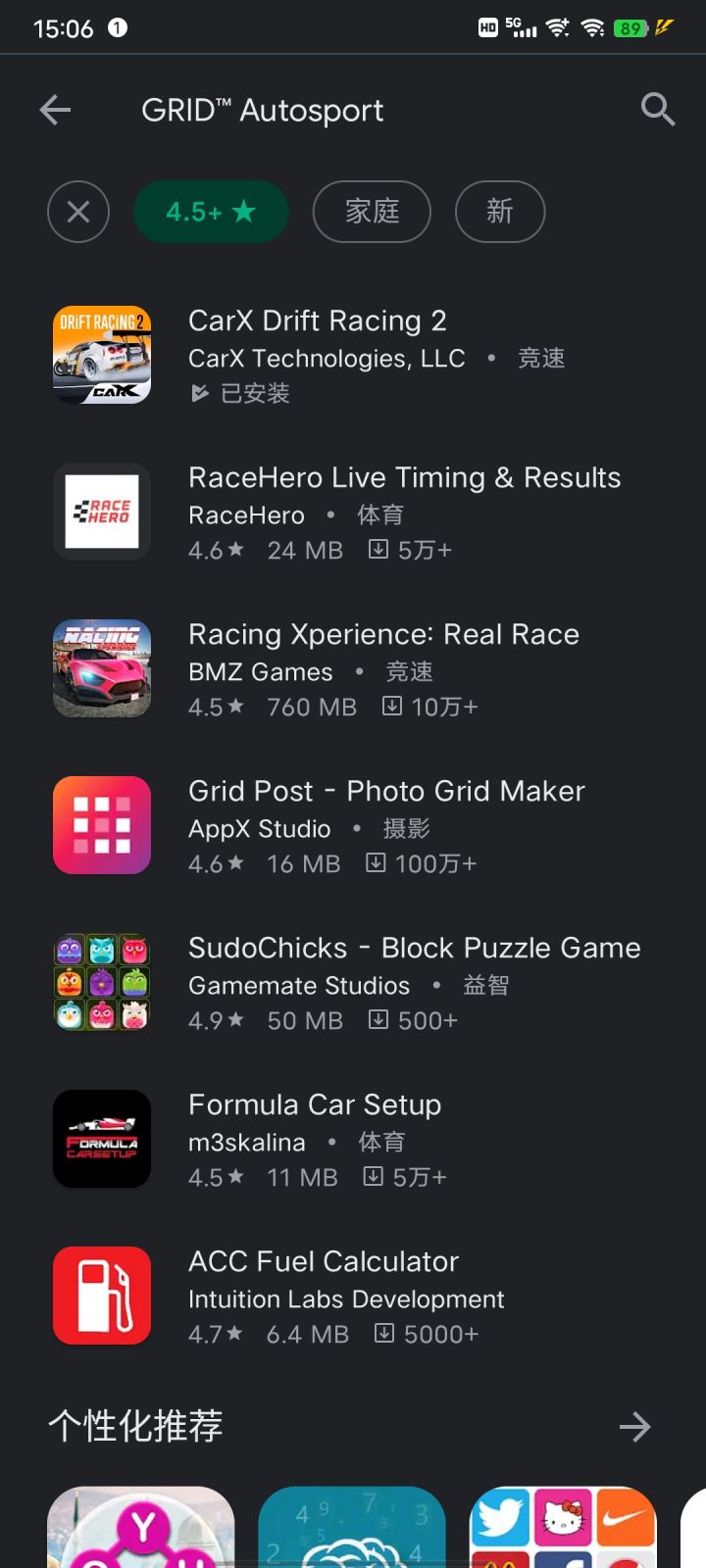Go back using the arrow icon
This screenshot has width=706, height=1568.
pyautogui.click(x=55, y=110)
